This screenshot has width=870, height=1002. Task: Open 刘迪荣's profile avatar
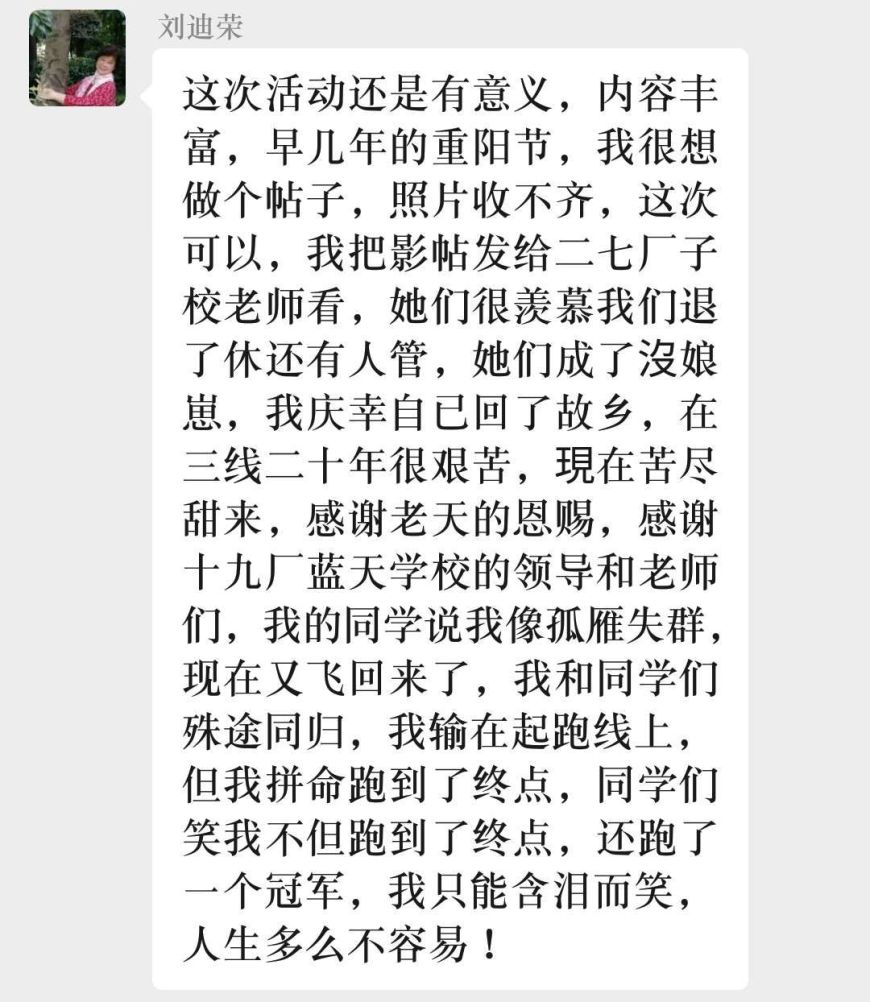pyautogui.click(x=77, y=59)
